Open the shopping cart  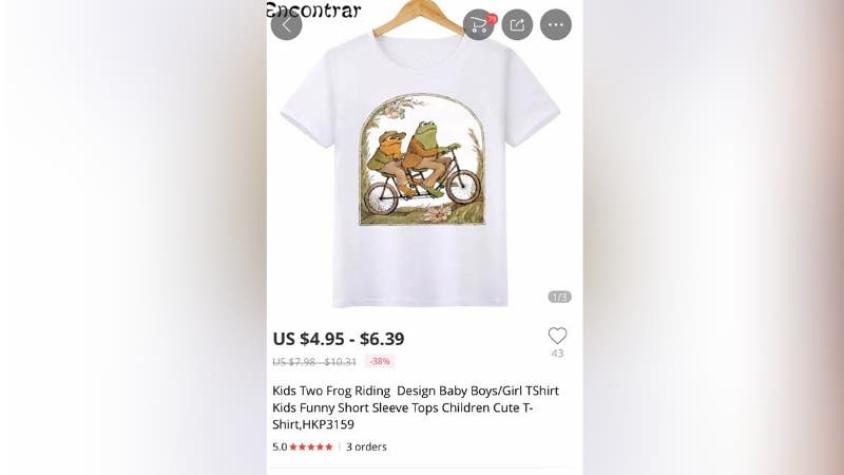(x=479, y=25)
